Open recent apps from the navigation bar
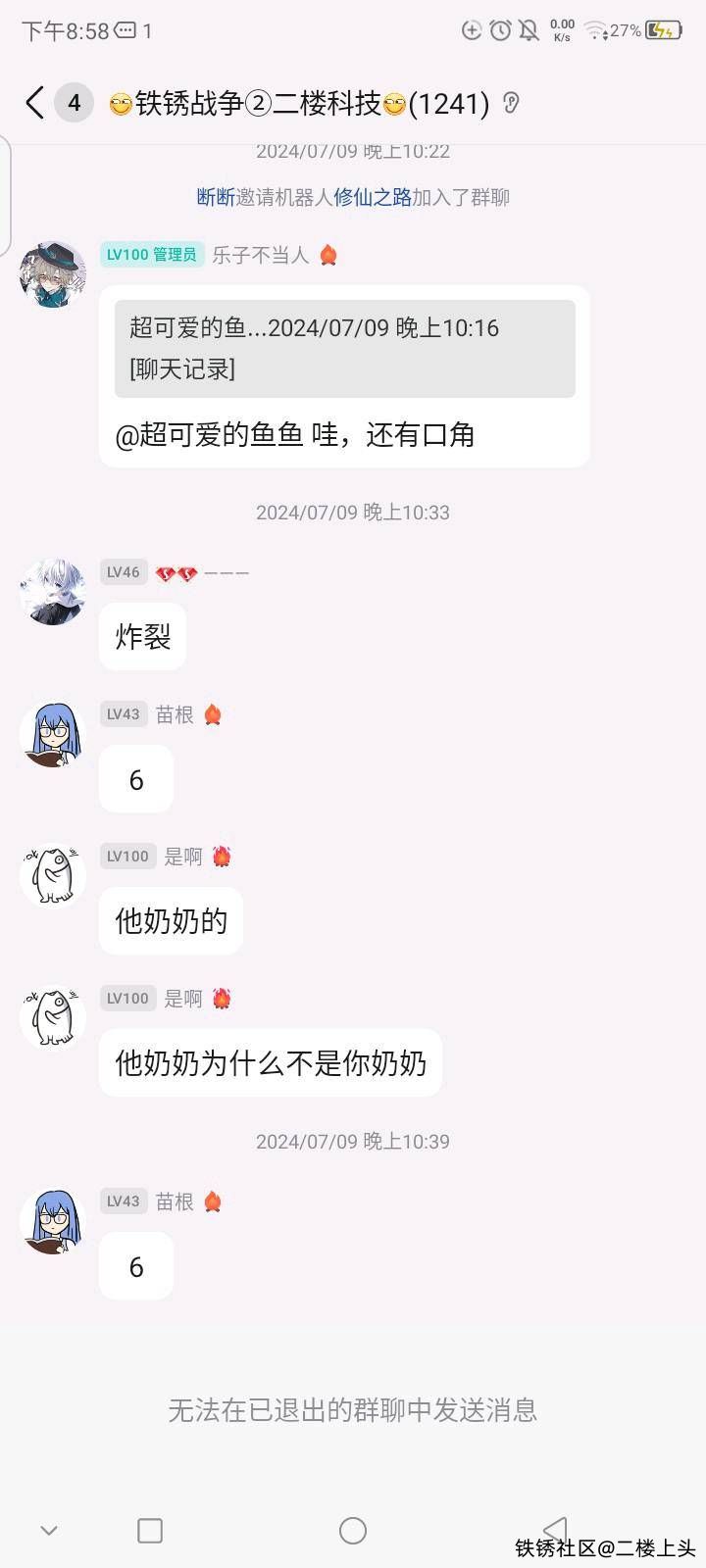Image resolution: width=706 pixels, height=1568 pixels. click(150, 1530)
